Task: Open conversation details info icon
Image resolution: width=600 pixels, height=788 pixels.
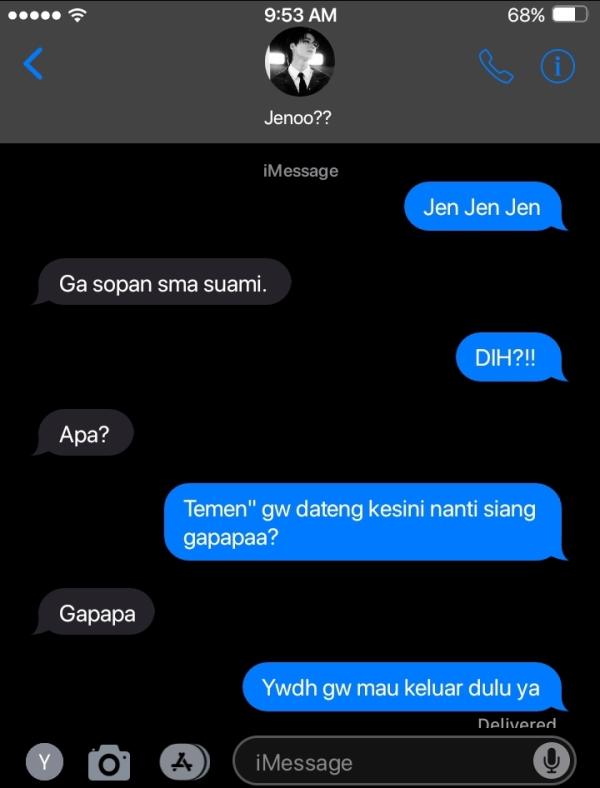Action: 557,65
